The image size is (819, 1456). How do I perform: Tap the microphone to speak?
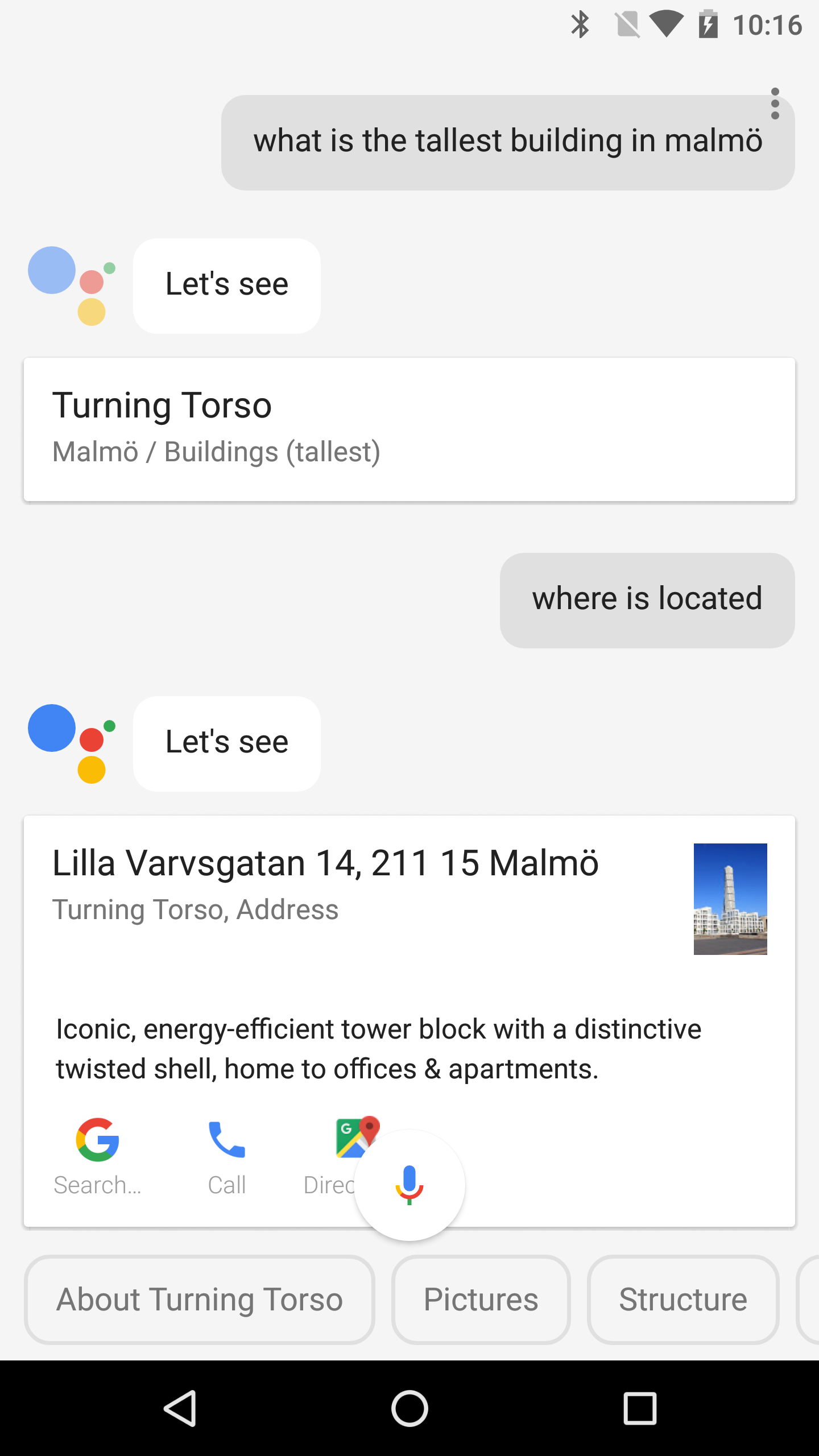click(409, 1185)
